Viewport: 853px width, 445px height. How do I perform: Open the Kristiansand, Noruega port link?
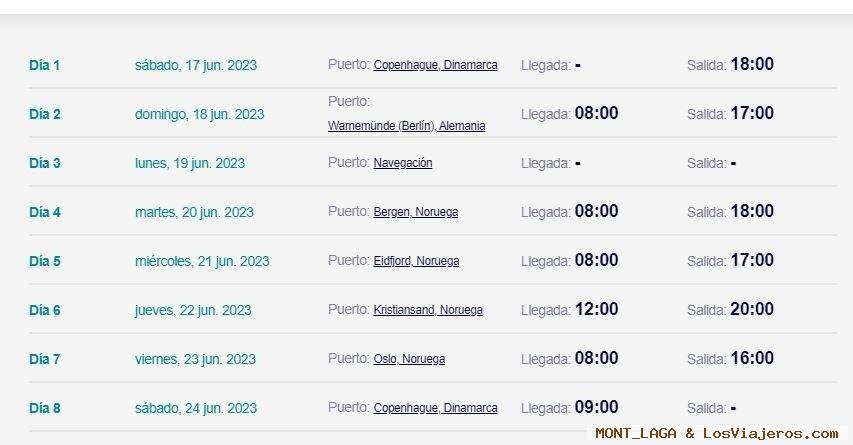point(428,310)
